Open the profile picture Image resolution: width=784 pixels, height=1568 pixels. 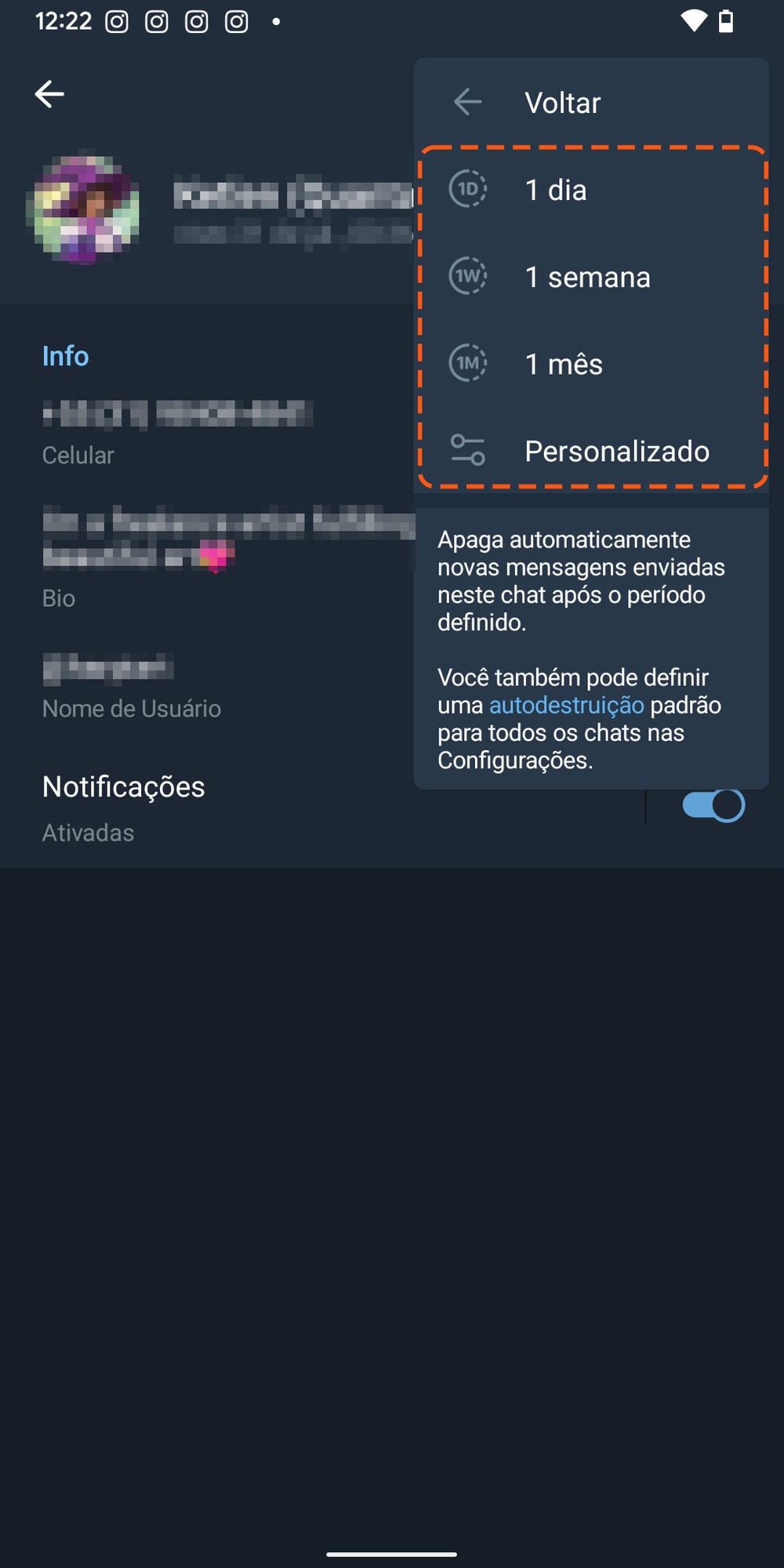pyautogui.click(x=83, y=210)
